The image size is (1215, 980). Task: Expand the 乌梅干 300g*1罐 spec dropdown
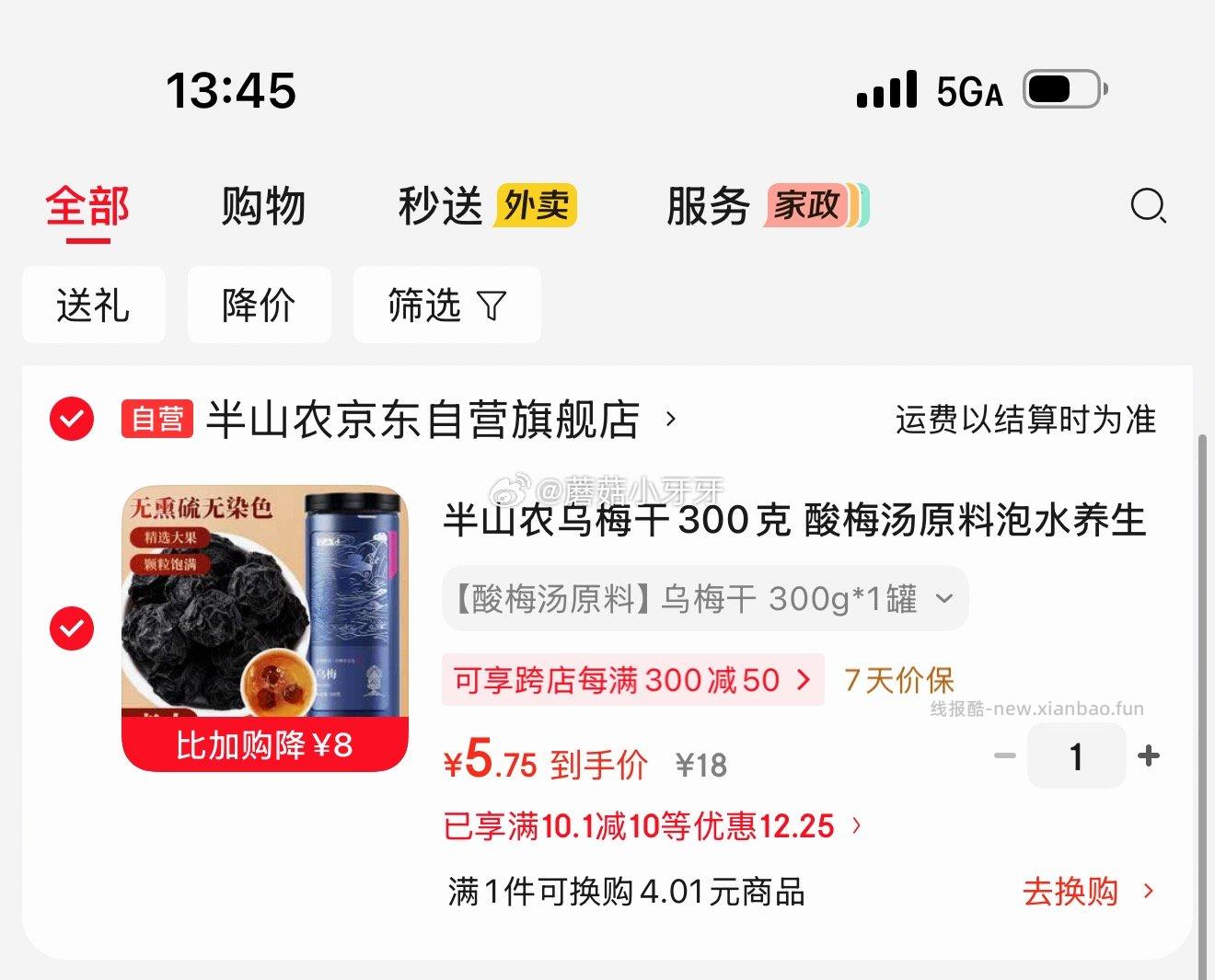[x=704, y=599]
